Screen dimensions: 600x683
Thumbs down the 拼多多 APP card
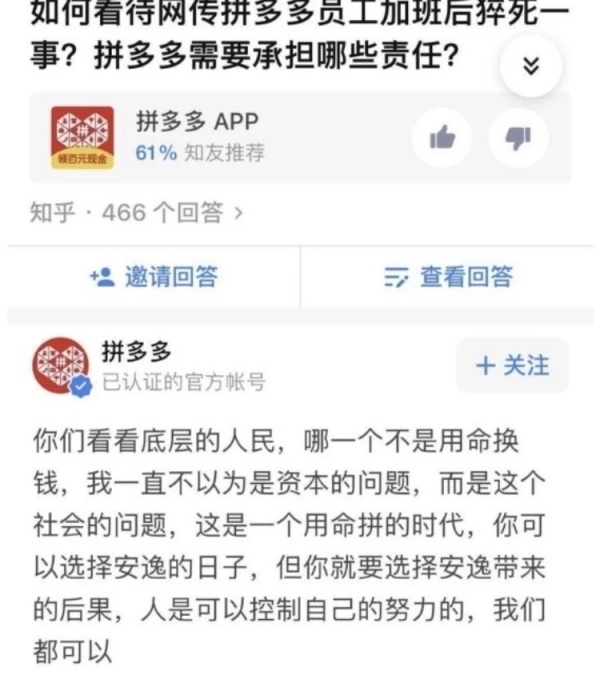point(517,138)
